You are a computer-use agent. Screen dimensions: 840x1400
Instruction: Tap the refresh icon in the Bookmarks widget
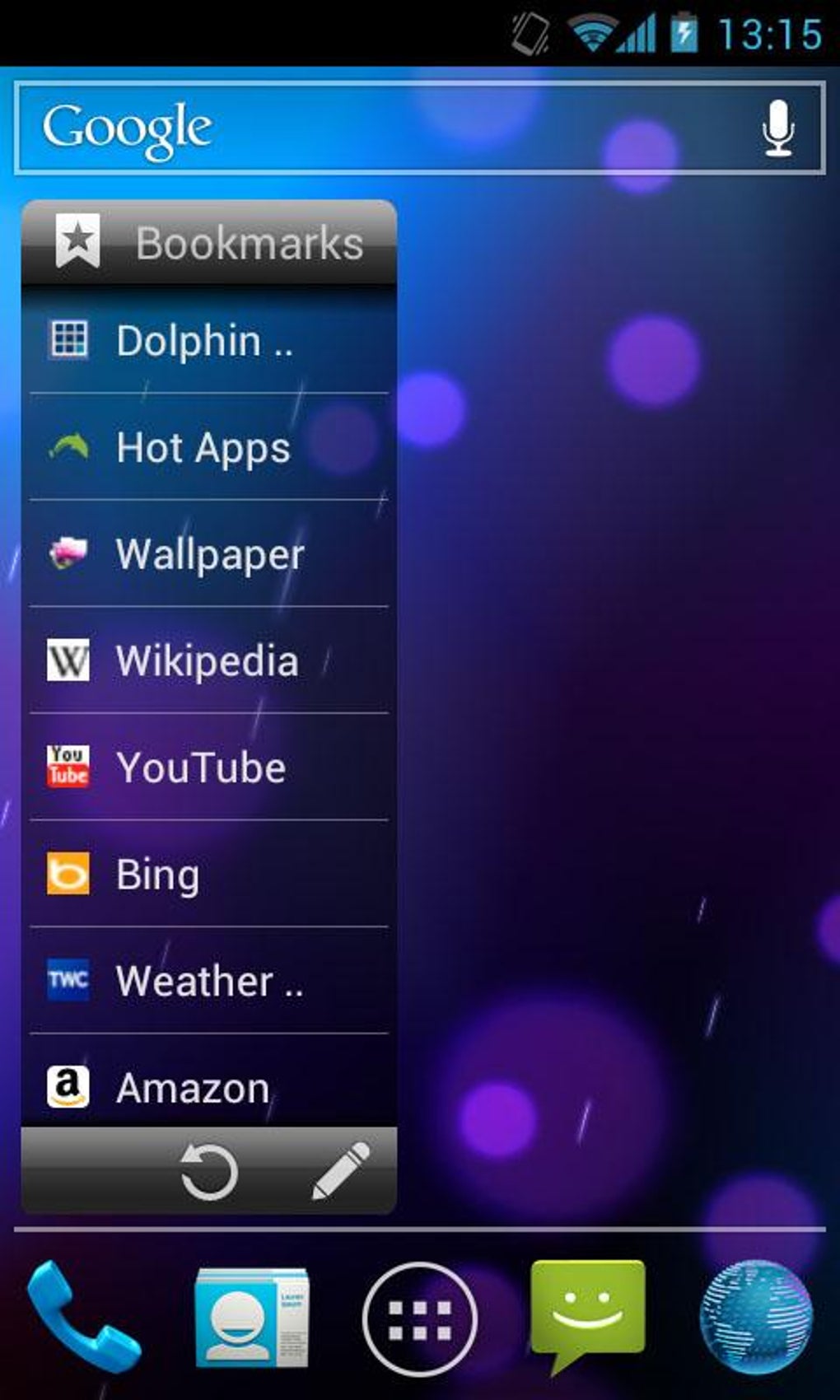coord(208,1169)
